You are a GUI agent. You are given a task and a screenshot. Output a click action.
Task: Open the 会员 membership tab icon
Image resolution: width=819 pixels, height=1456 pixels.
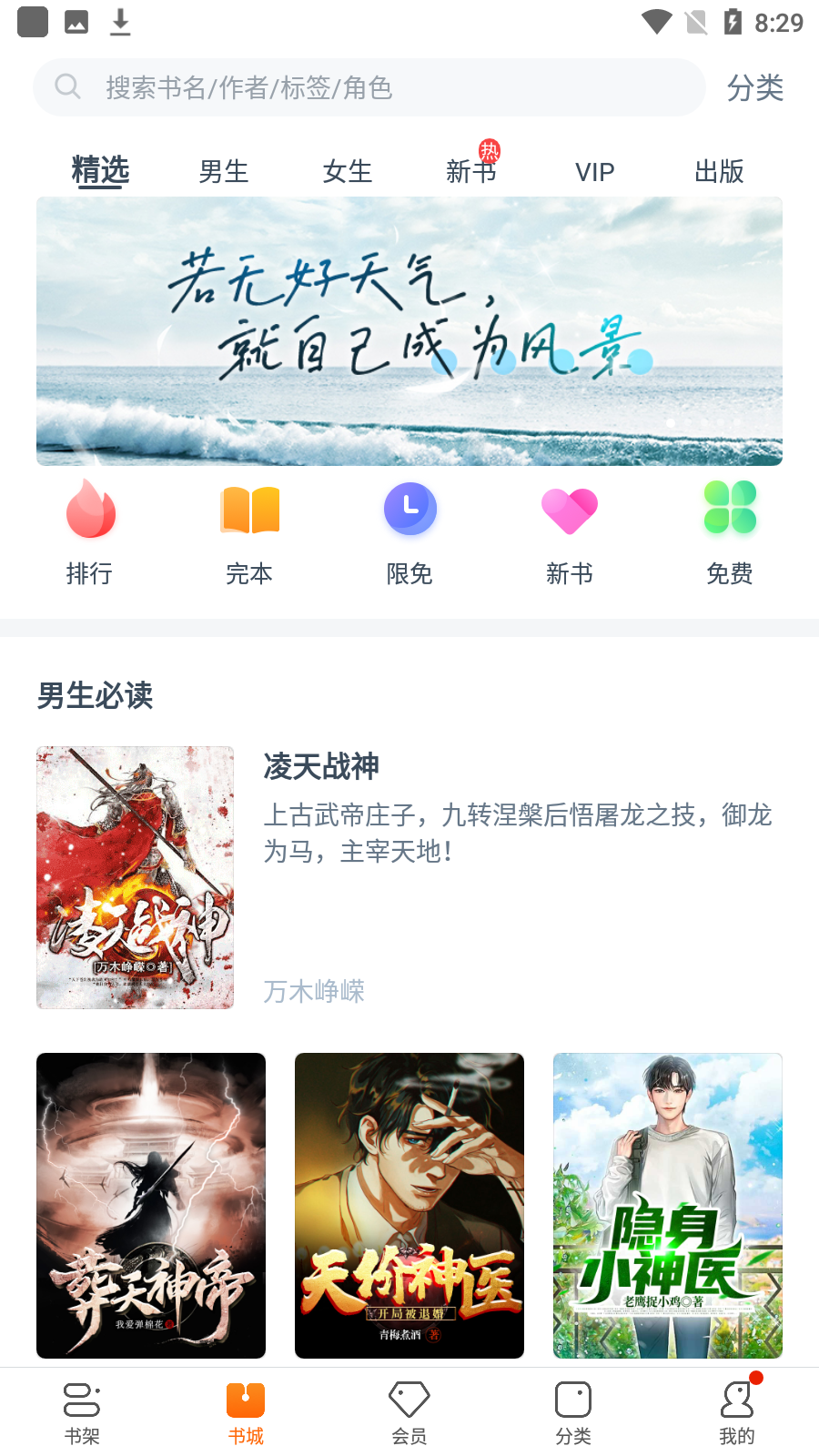pos(409,1401)
